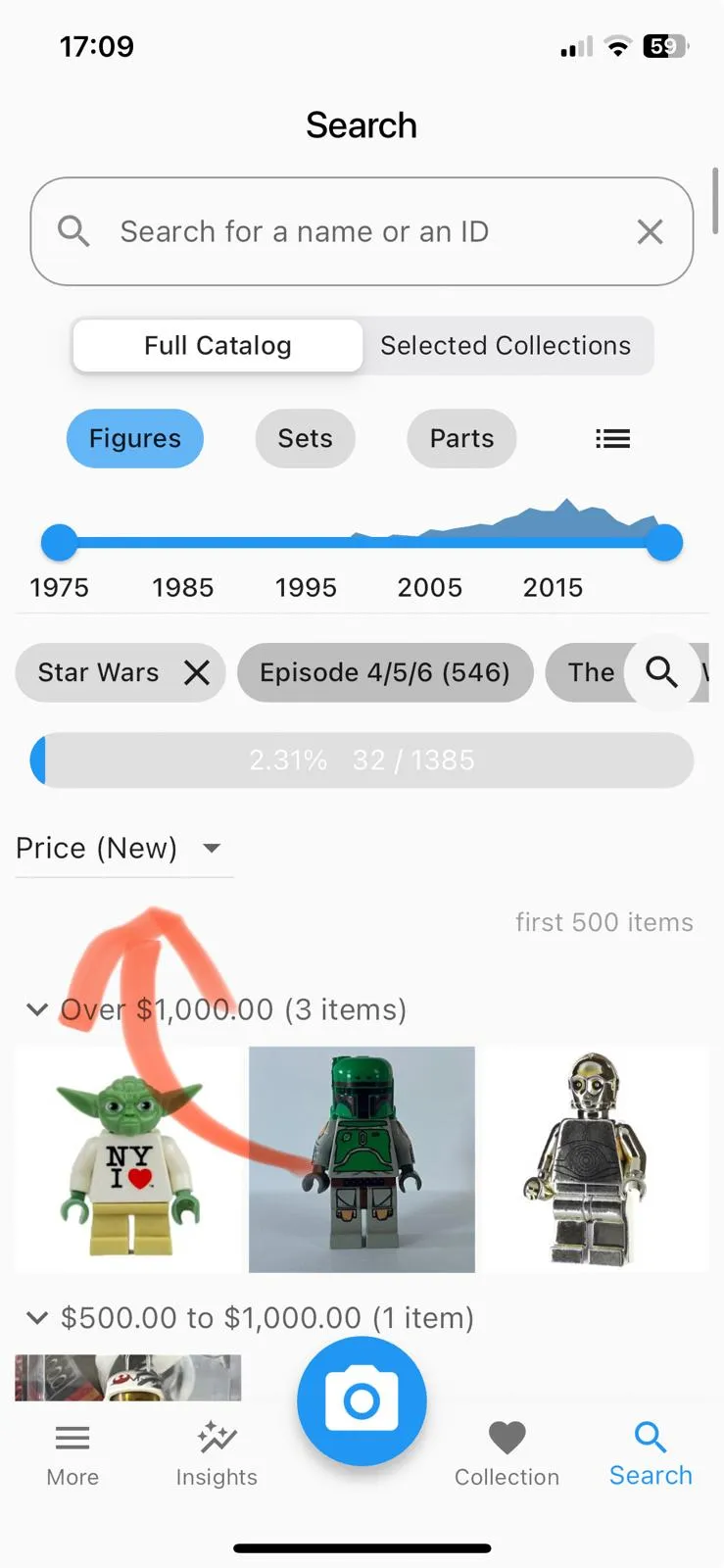Open the Insights tab

pos(217,1454)
